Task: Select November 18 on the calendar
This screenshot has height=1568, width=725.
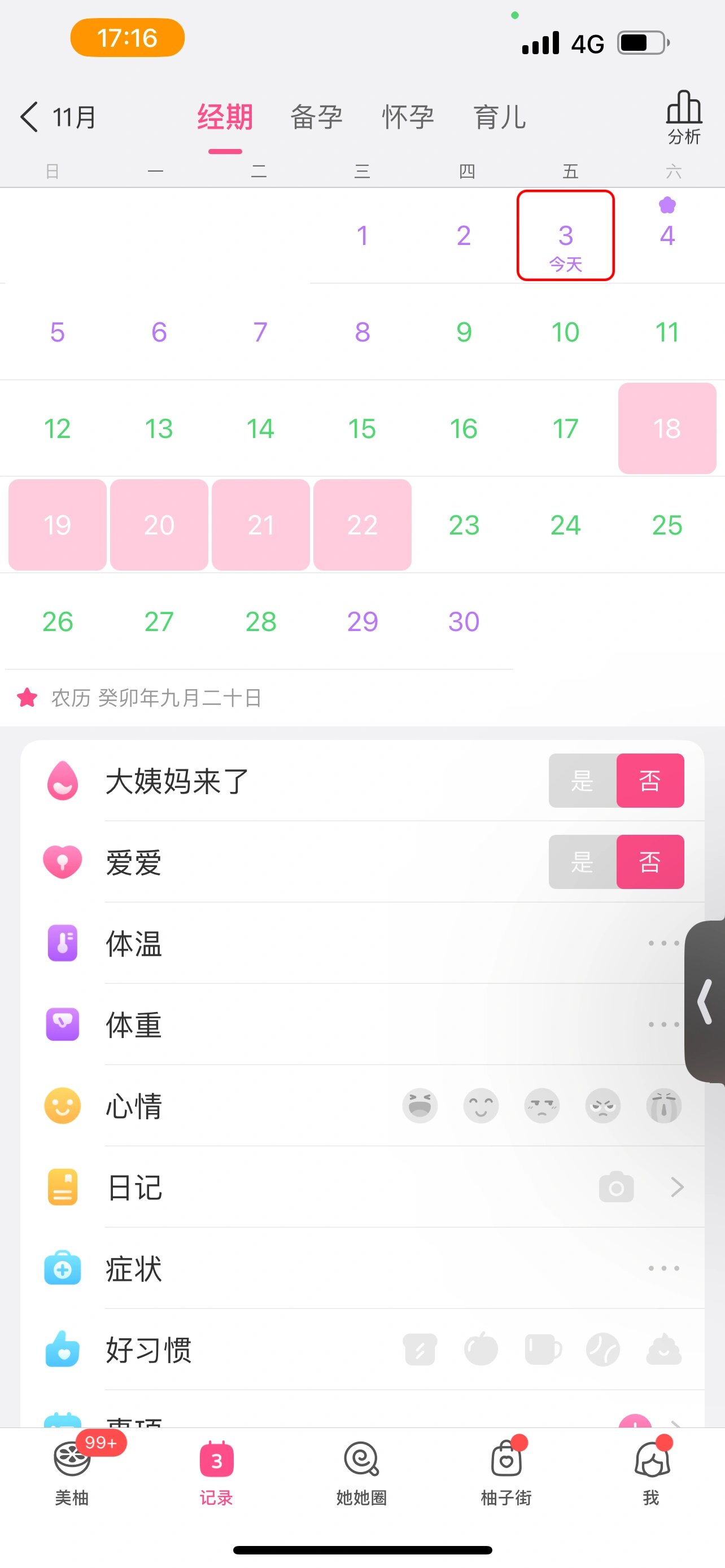Action: coord(667,428)
